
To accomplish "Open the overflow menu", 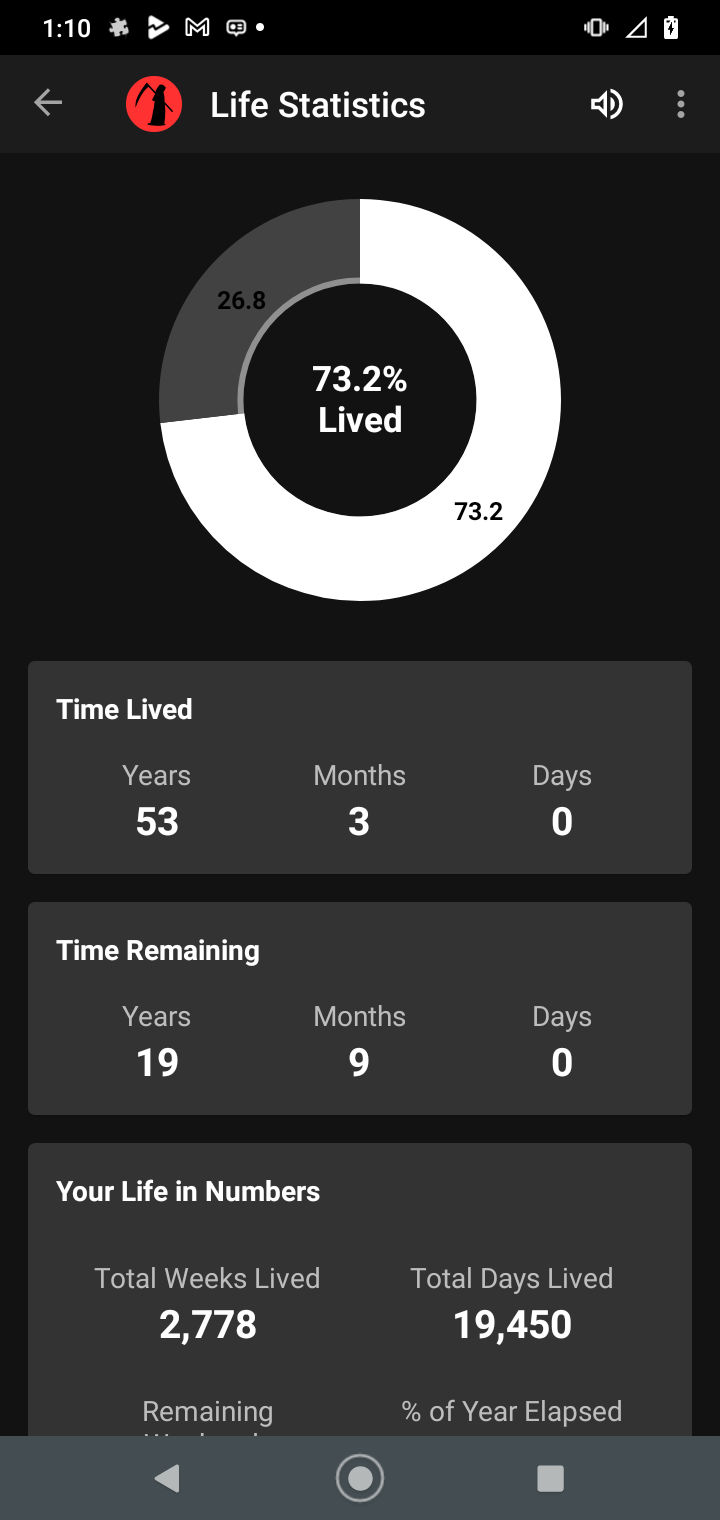I will [681, 104].
